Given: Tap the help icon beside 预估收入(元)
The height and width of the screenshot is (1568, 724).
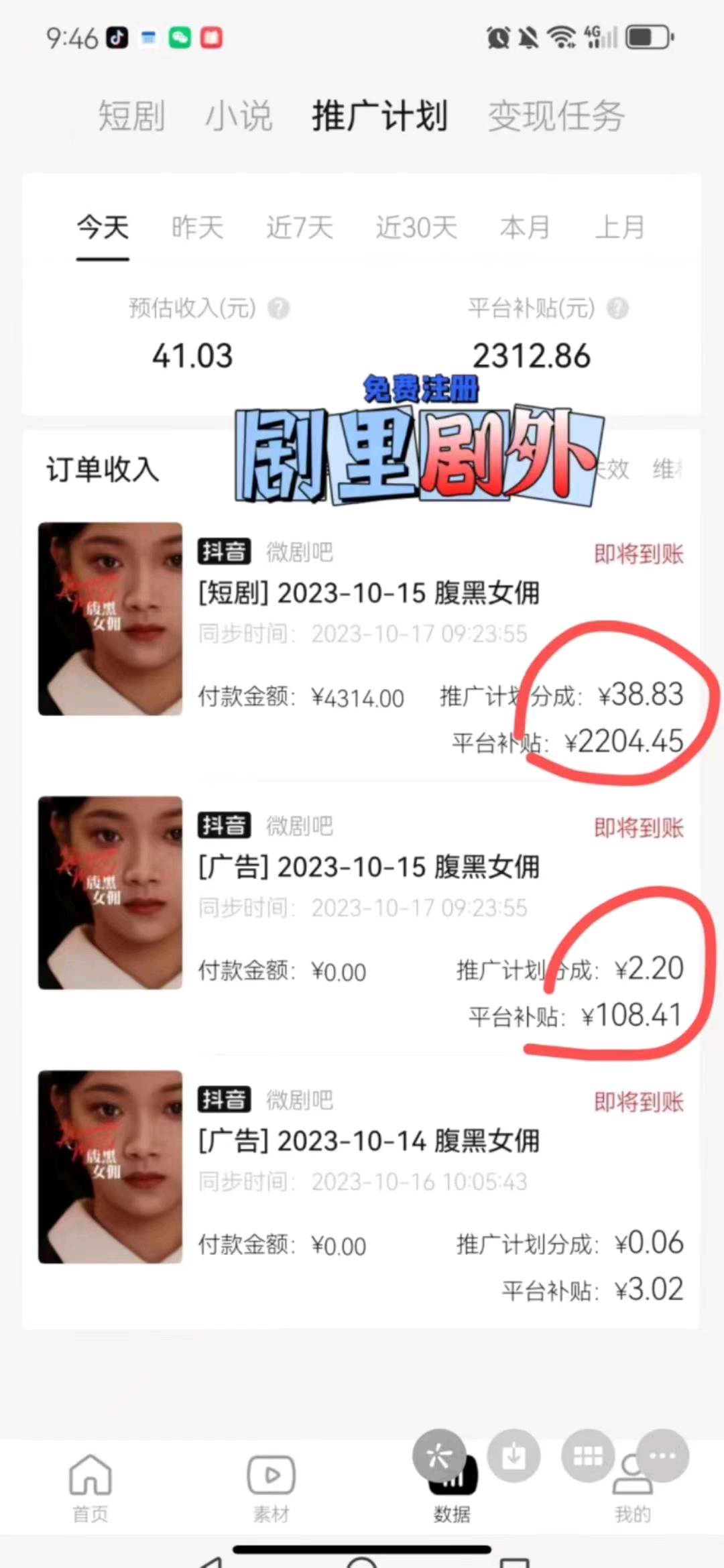Looking at the screenshot, I should click(279, 308).
